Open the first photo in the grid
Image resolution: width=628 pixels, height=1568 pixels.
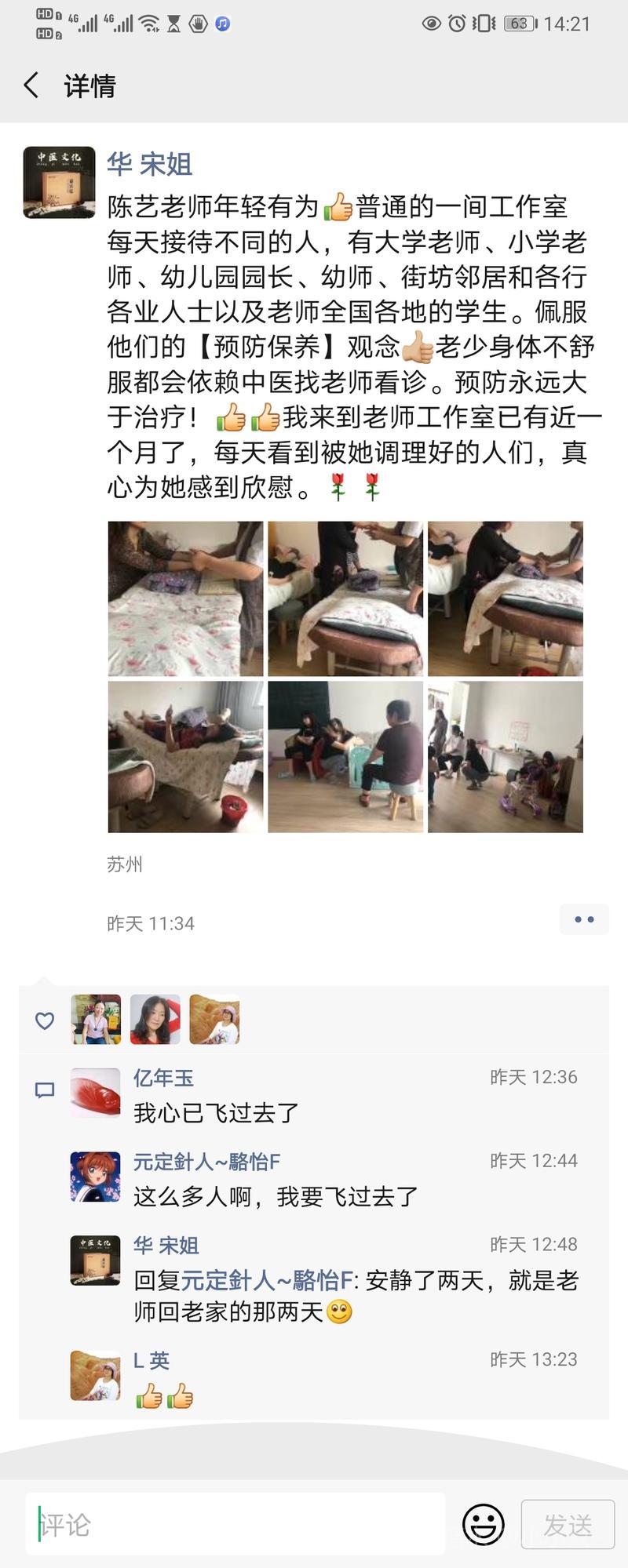pyautogui.click(x=185, y=598)
